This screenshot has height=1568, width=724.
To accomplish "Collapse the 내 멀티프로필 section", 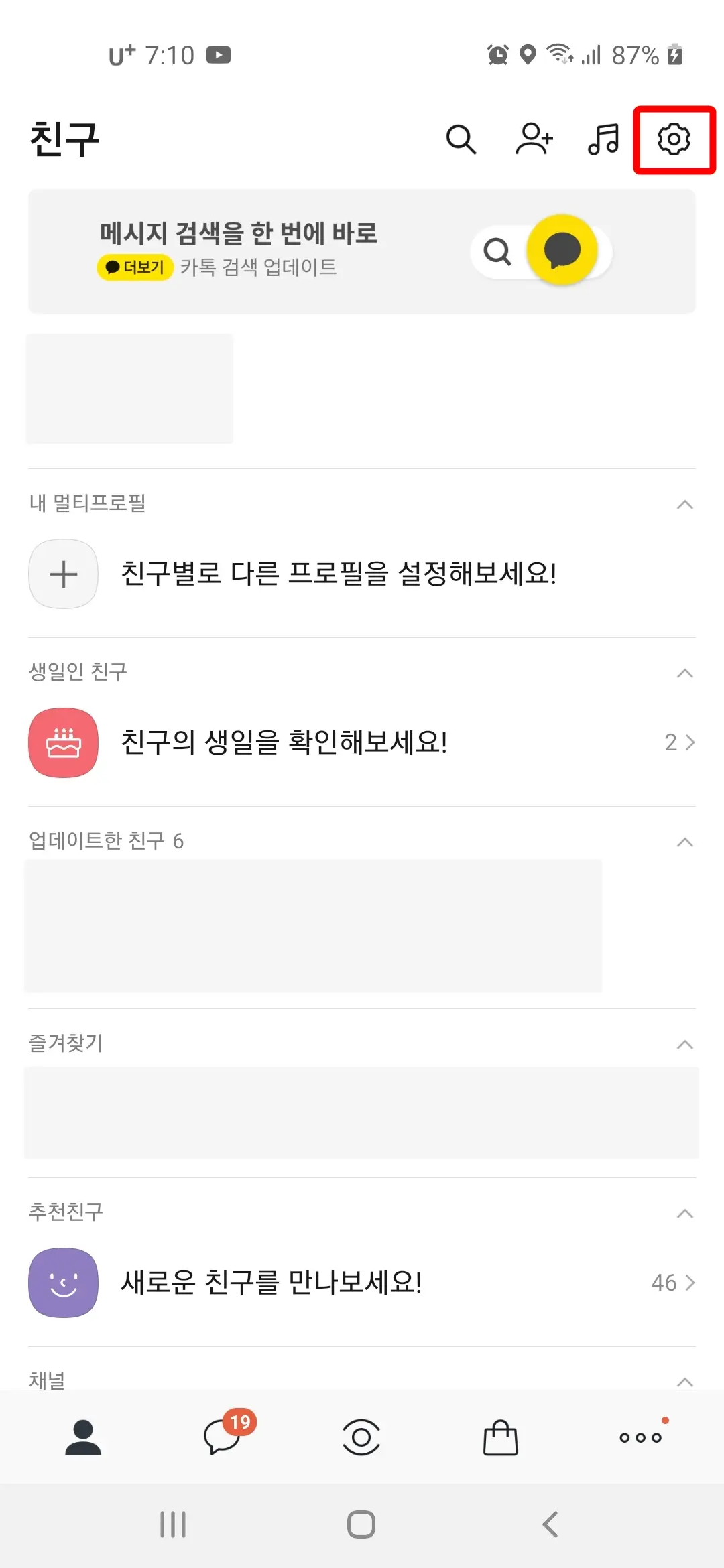I will coord(684,505).
